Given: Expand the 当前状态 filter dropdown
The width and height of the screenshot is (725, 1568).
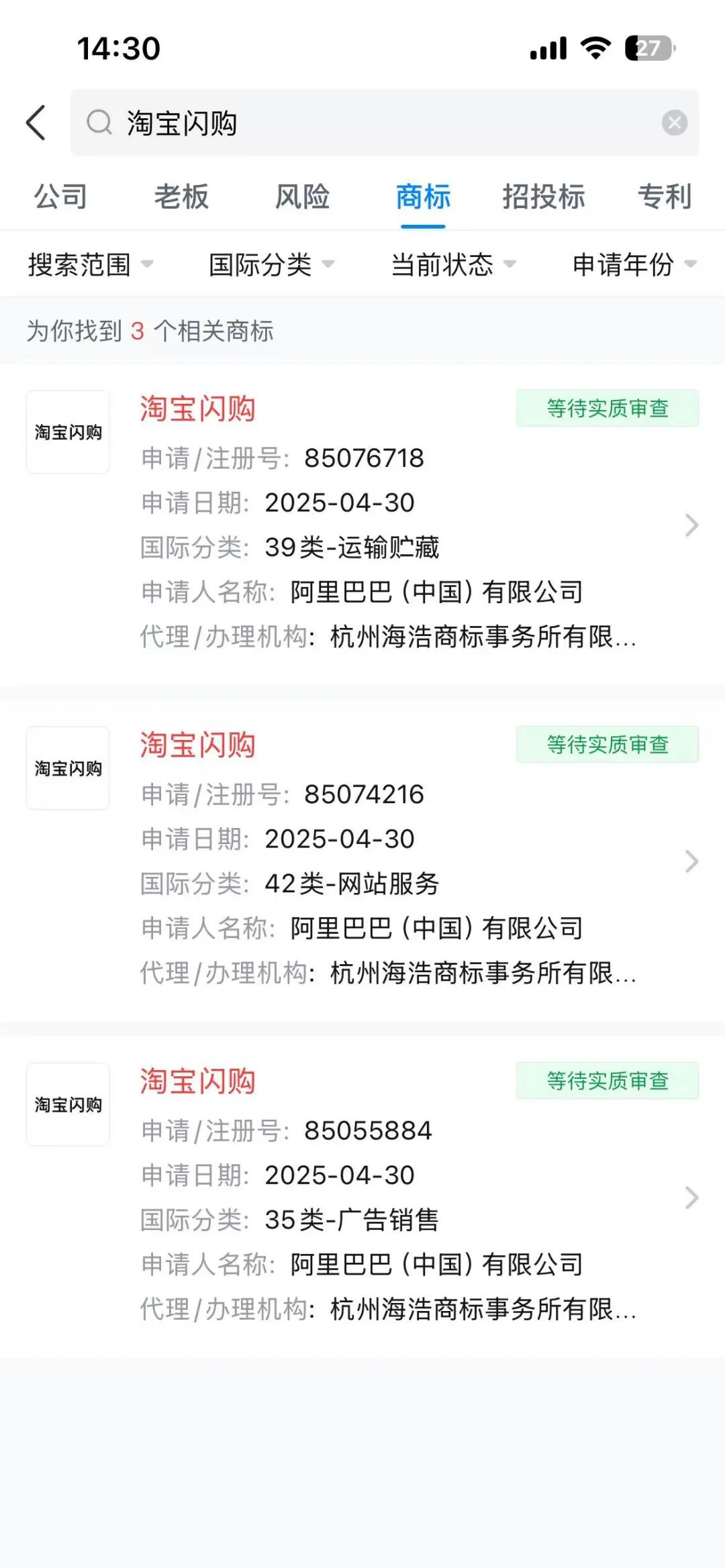Looking at the screenshot, I should coord(453,264).
